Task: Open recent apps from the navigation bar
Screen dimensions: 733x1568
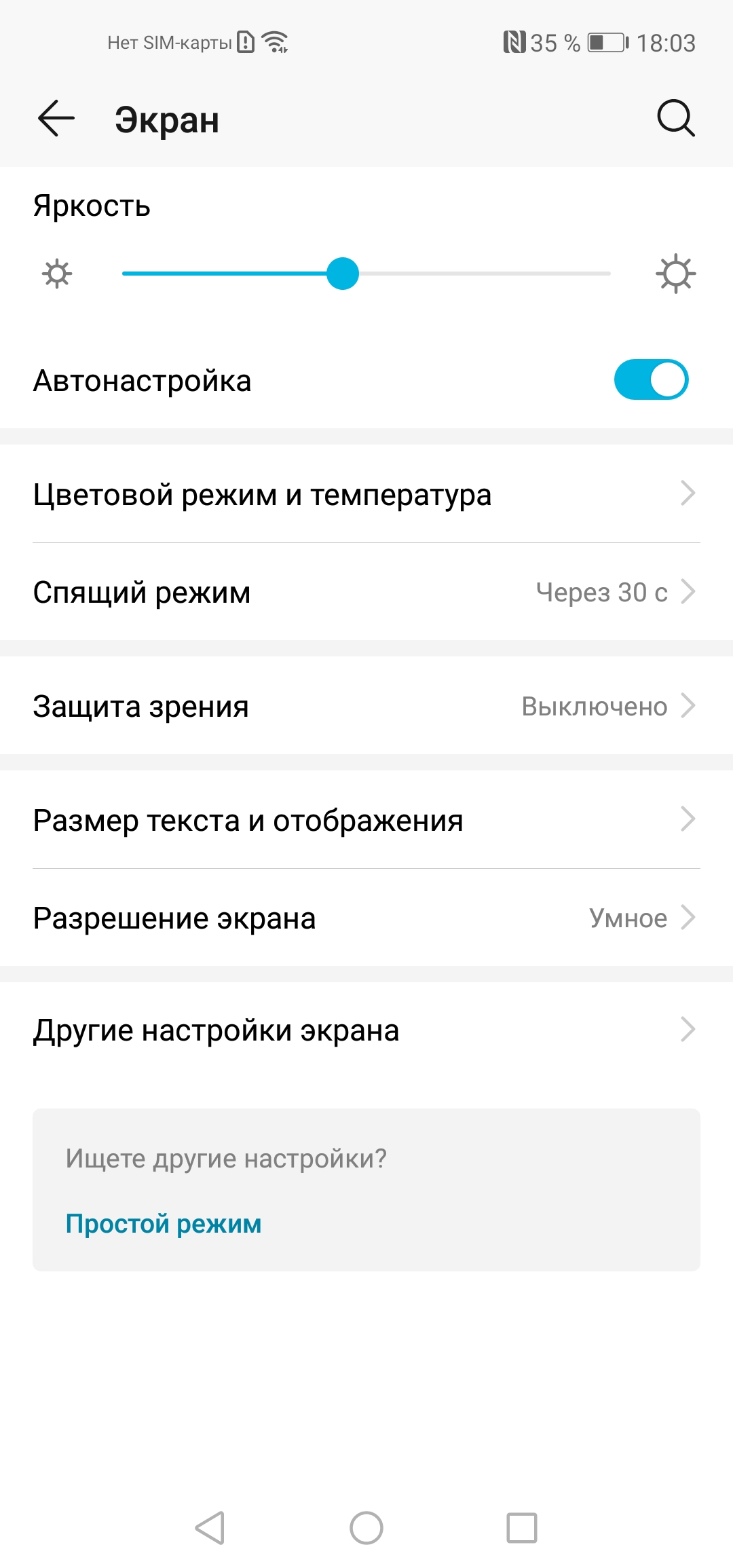Action: pyautogui.click(x=521, y=1528)
